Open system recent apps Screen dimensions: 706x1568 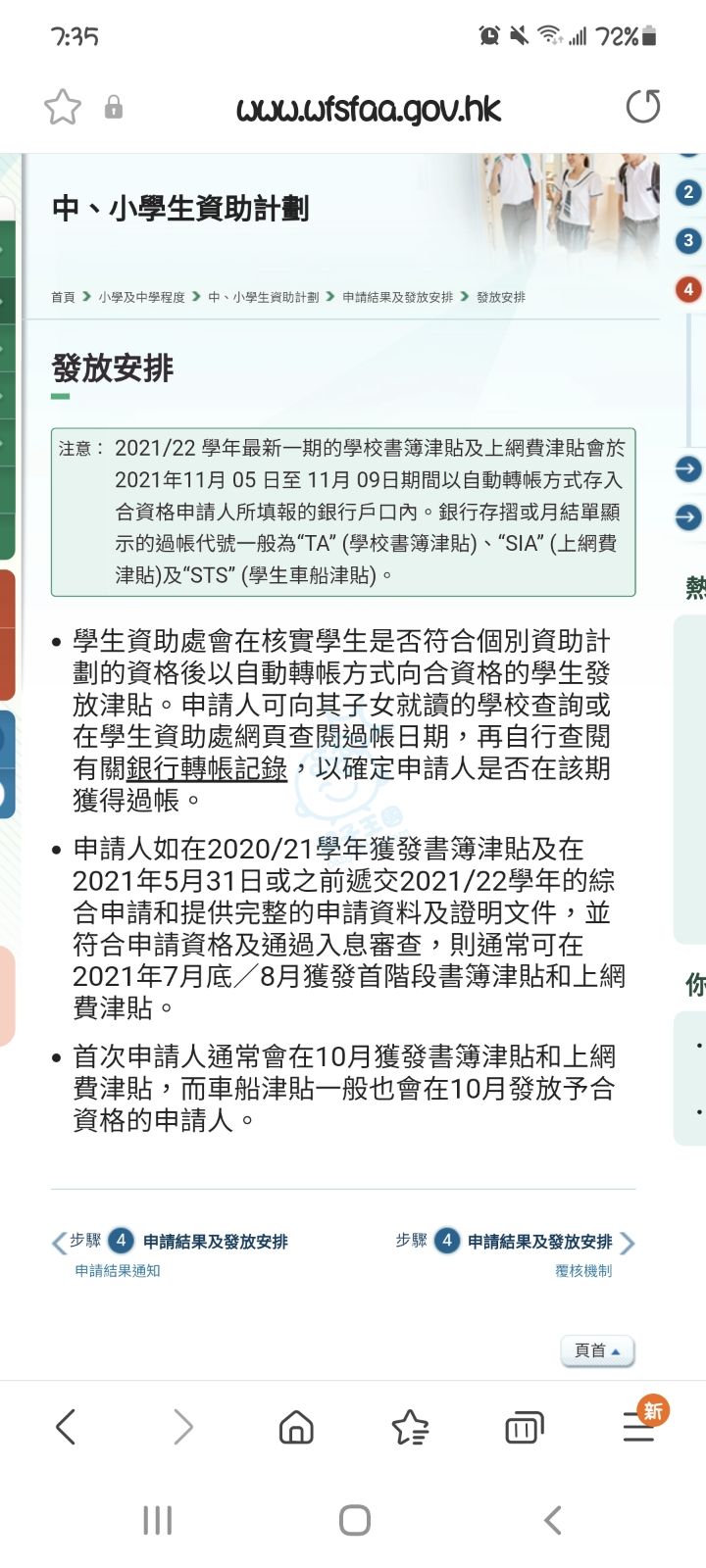coord(157,1520)
